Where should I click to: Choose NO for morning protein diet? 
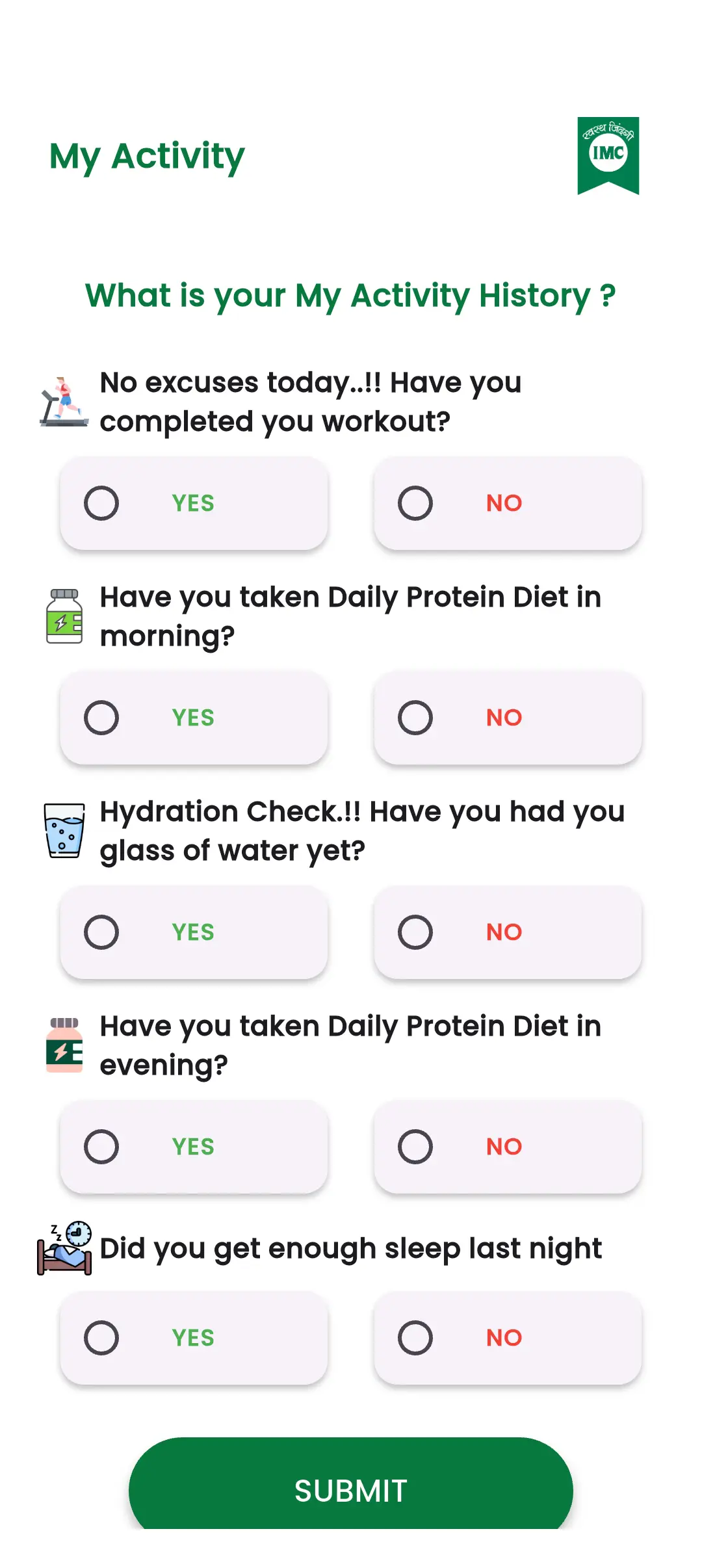[416, 718]
